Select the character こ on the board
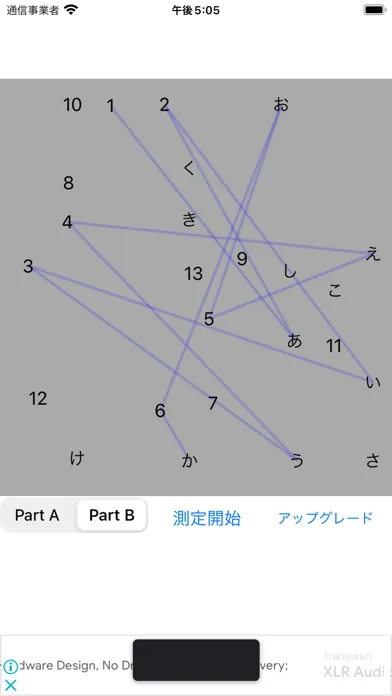392x696 pixels. pos(335,291)
